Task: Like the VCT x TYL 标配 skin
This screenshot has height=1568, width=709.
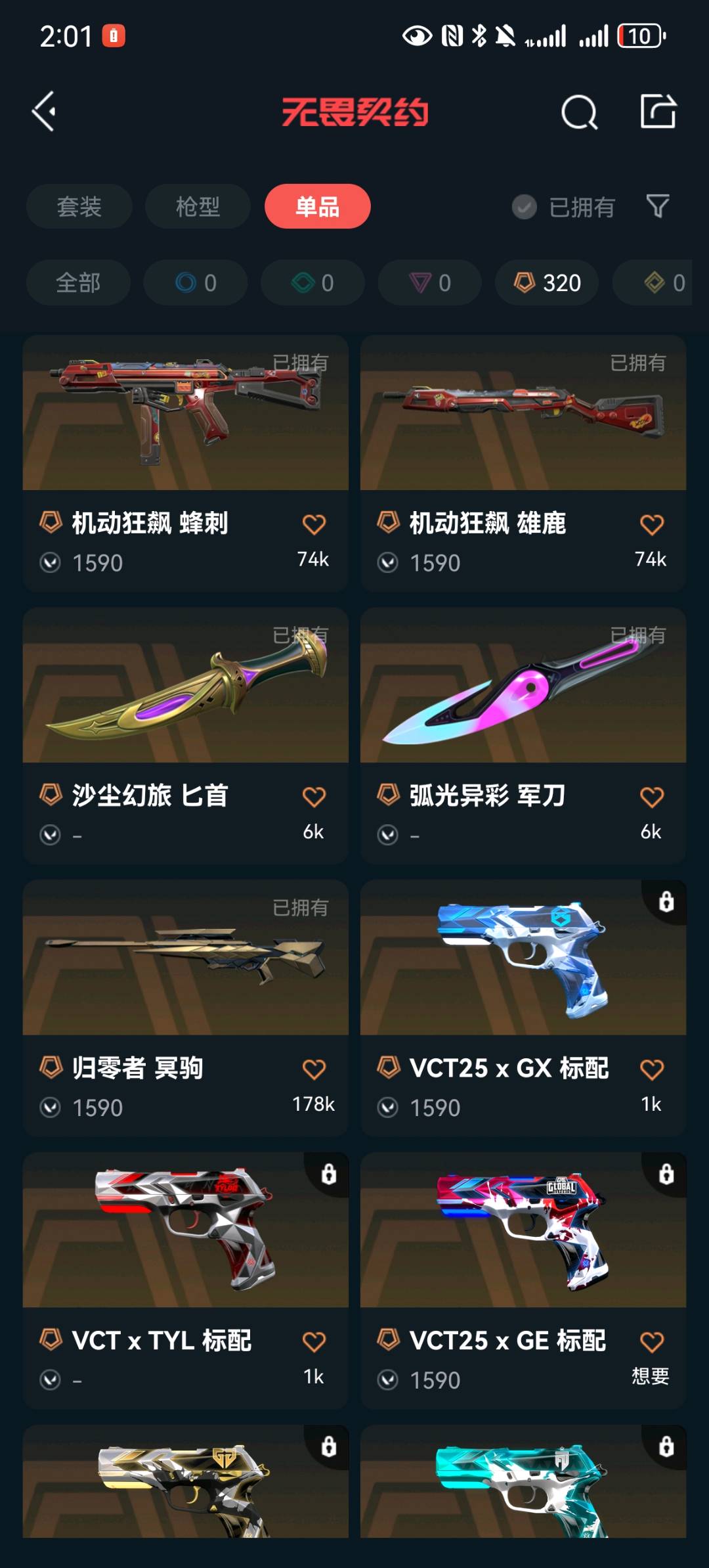Action: click(x=314, y=1342)
